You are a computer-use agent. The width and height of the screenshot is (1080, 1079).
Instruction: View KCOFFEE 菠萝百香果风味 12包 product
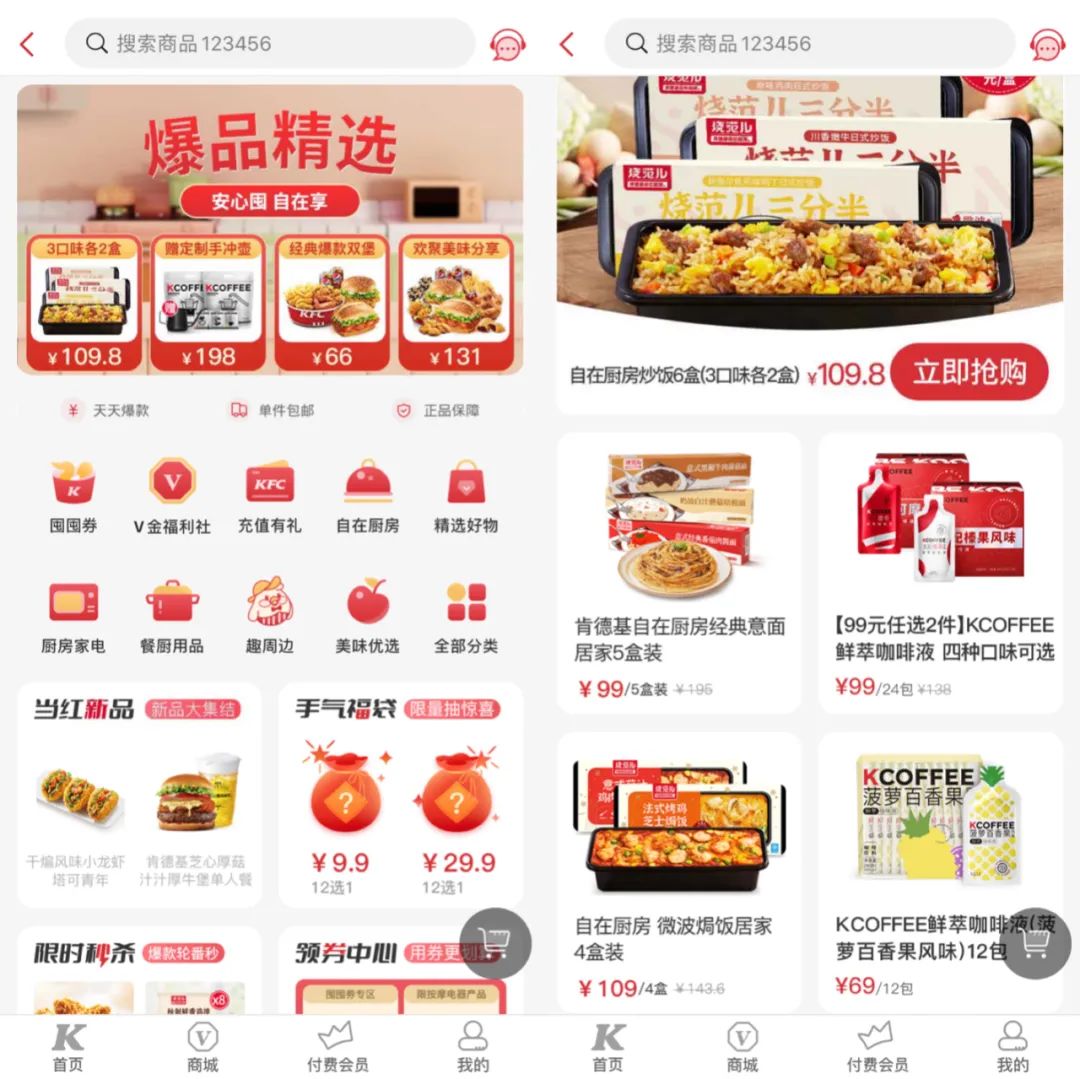coord(940,872)
